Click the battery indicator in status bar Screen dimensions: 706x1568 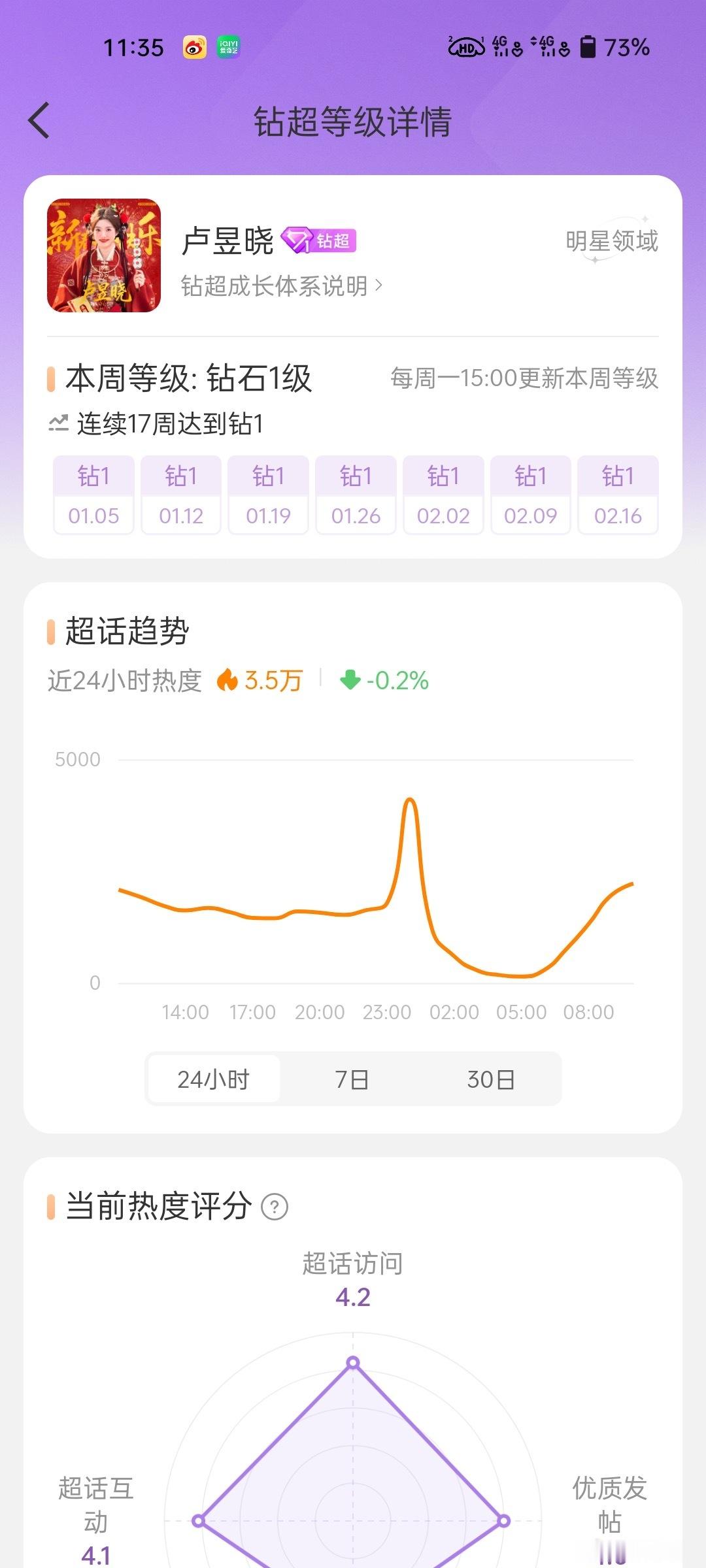point(590,46)
